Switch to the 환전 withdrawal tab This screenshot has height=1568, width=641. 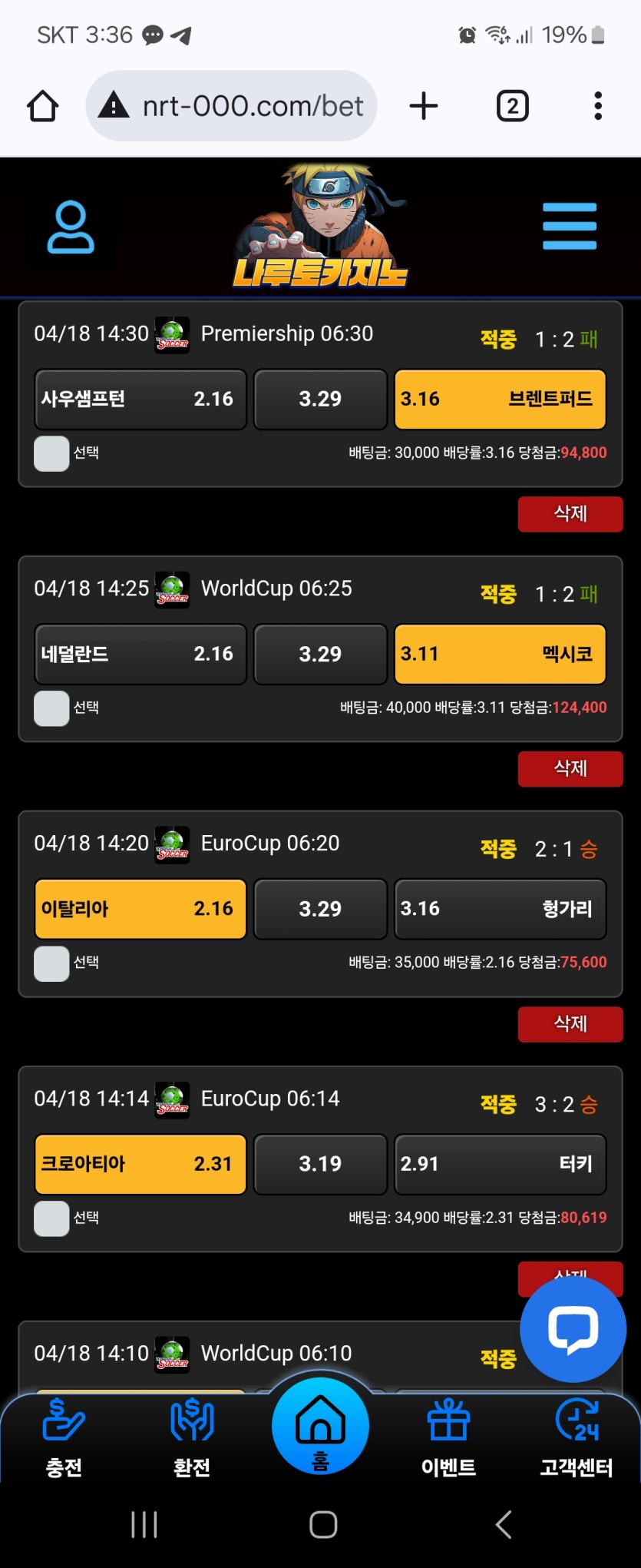point(192,1438)
